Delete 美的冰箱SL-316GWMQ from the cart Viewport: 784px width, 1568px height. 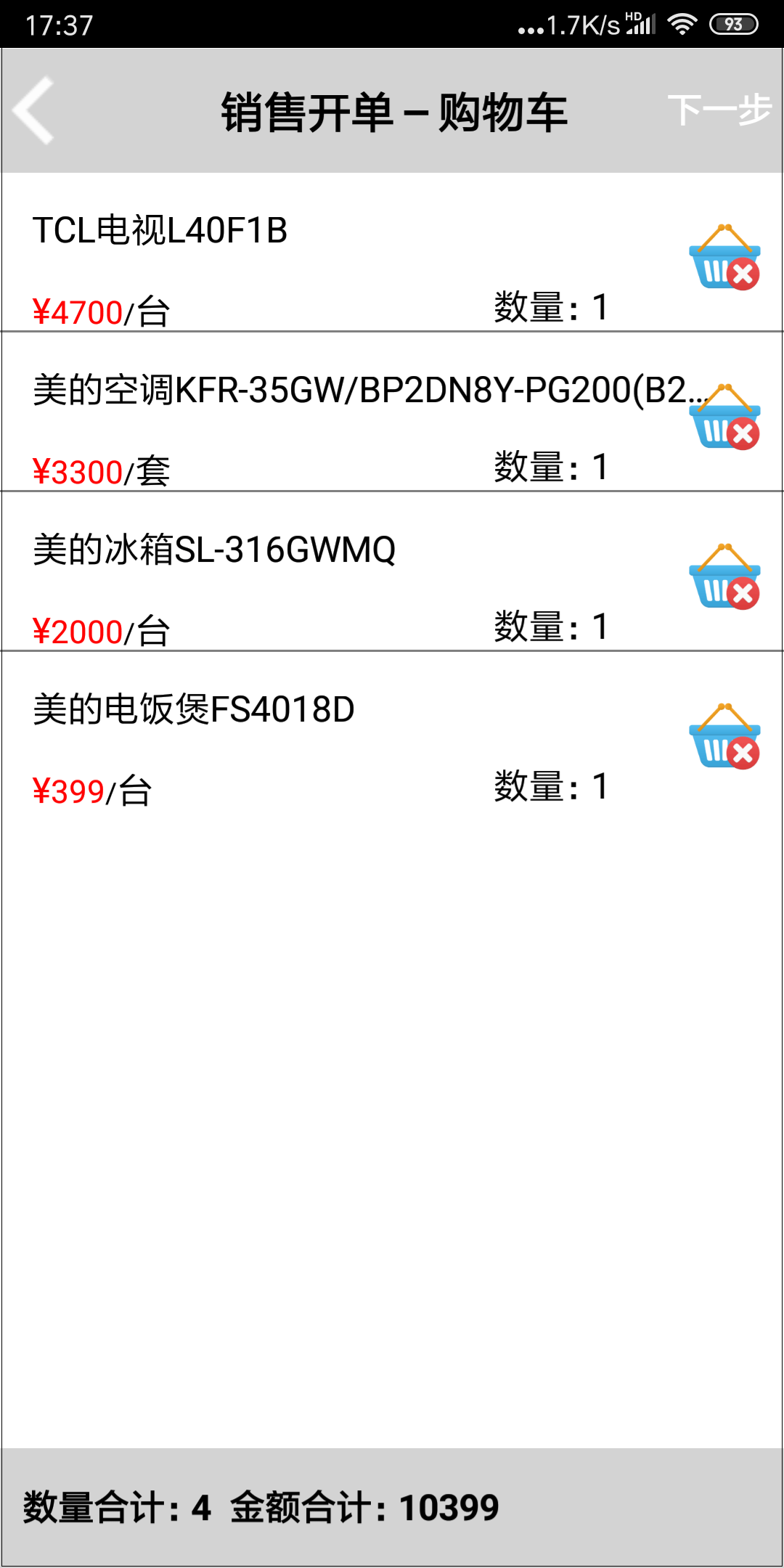coord(724,576)
